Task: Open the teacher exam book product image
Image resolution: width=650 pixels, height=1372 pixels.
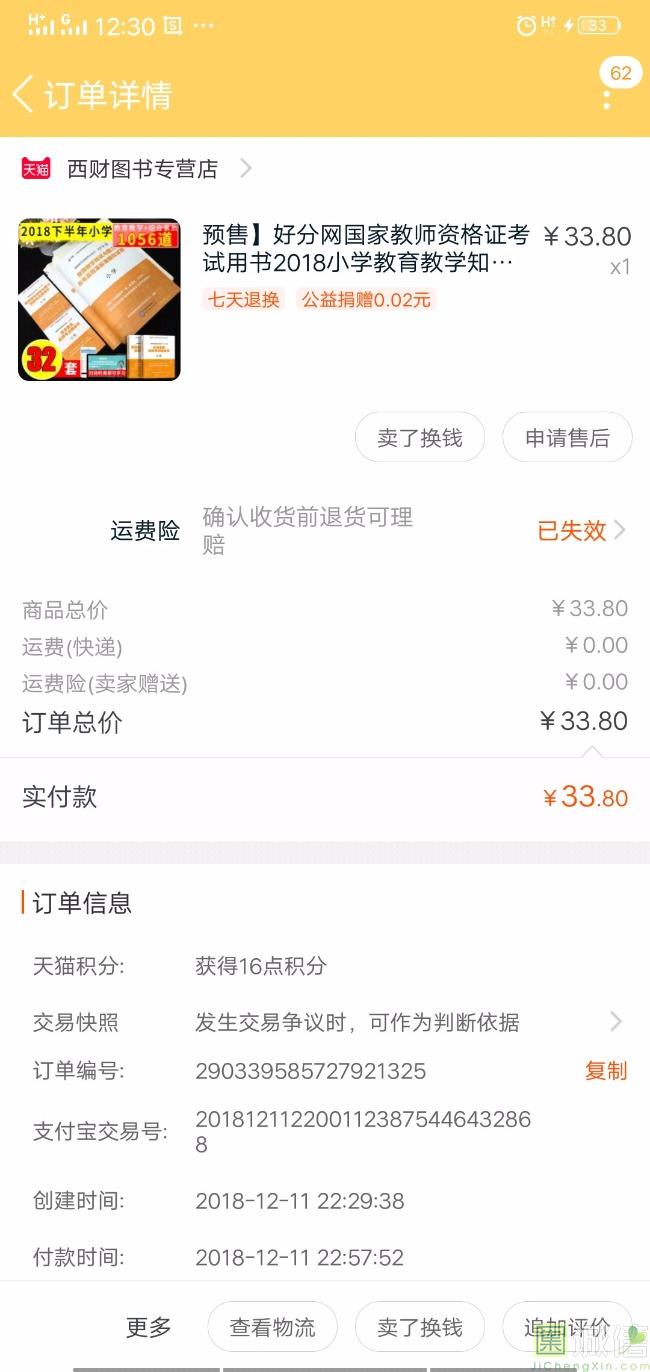Action: 99,299
